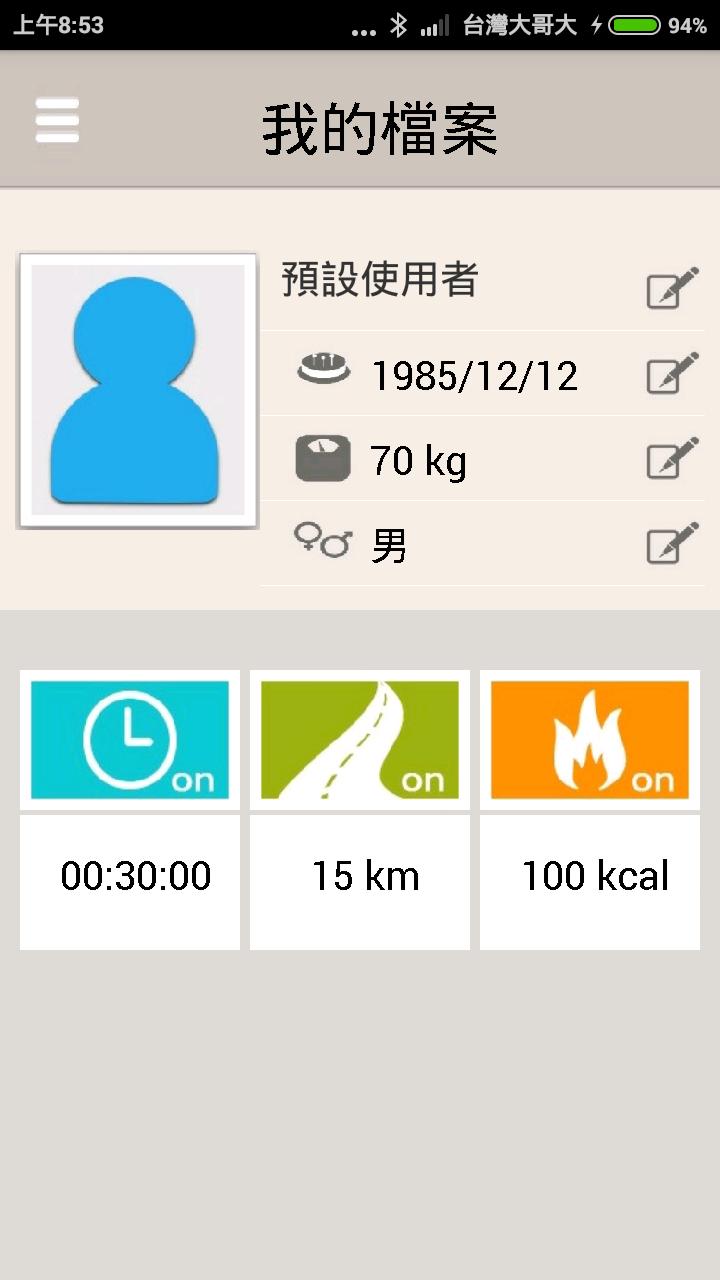Edit the birthday 1985/12/12
Image resolution: width=720 pixels, height=1280 pixels.
tap(672, 374)
